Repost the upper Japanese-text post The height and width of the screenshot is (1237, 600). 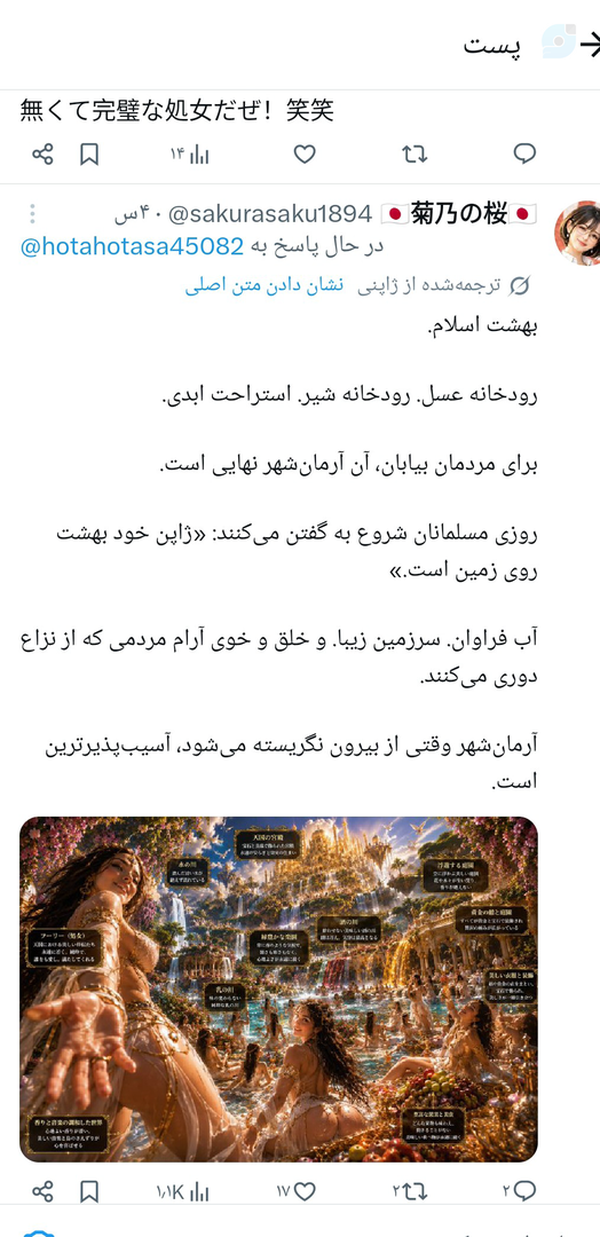pyautogui.click(x=414, y=154)
